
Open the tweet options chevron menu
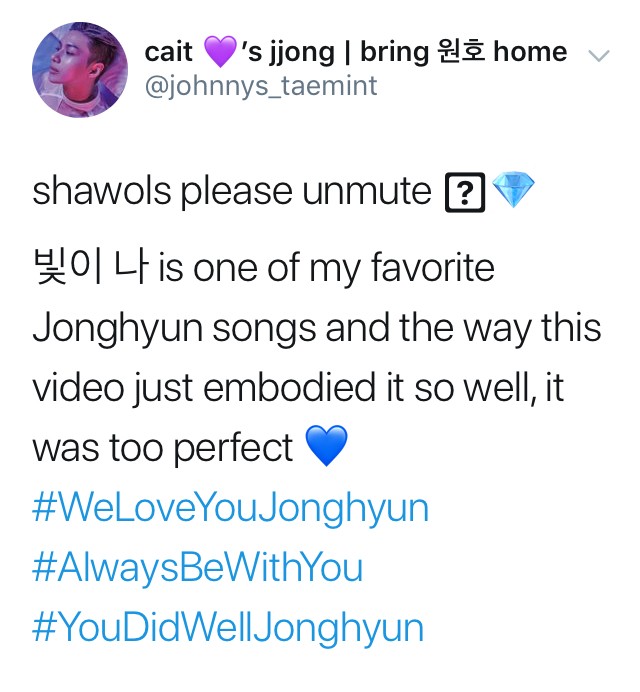point(598,55)
